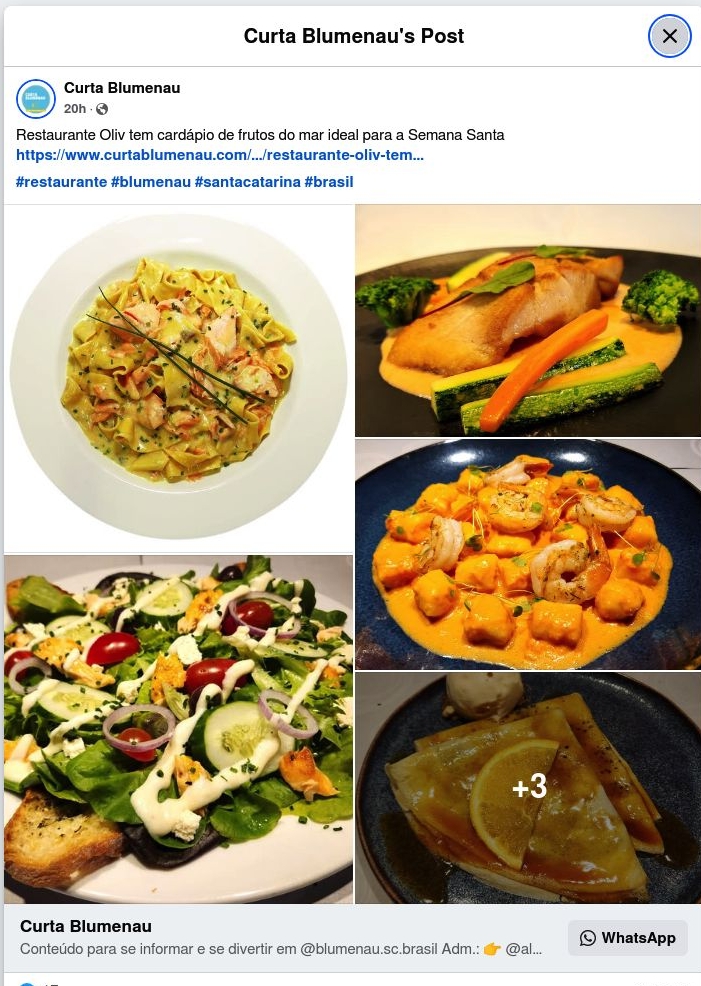Open the shrimp gnocchi photo

[528, 554]
